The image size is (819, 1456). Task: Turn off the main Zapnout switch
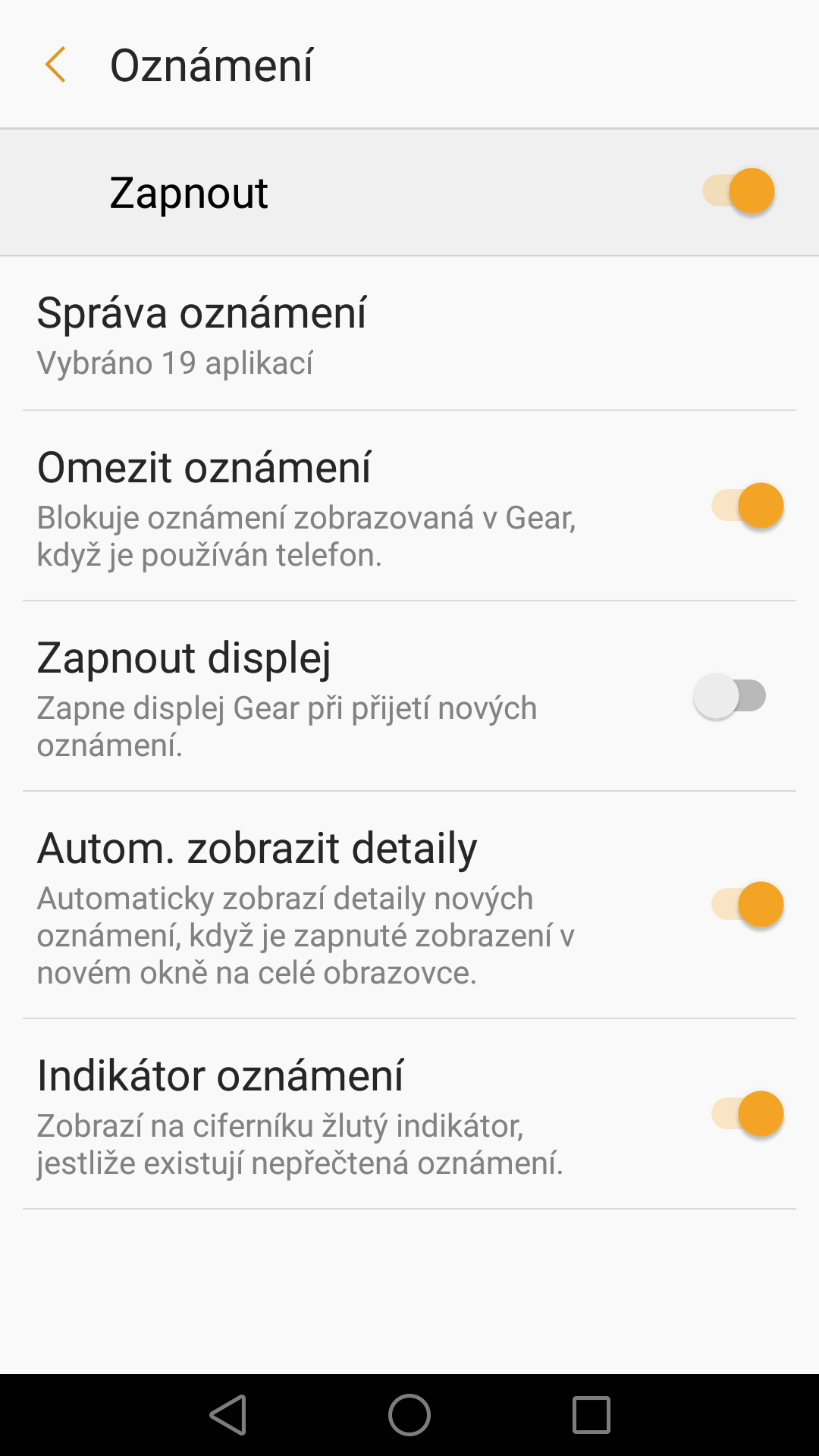pyautogui.click(x=739, y=191)
